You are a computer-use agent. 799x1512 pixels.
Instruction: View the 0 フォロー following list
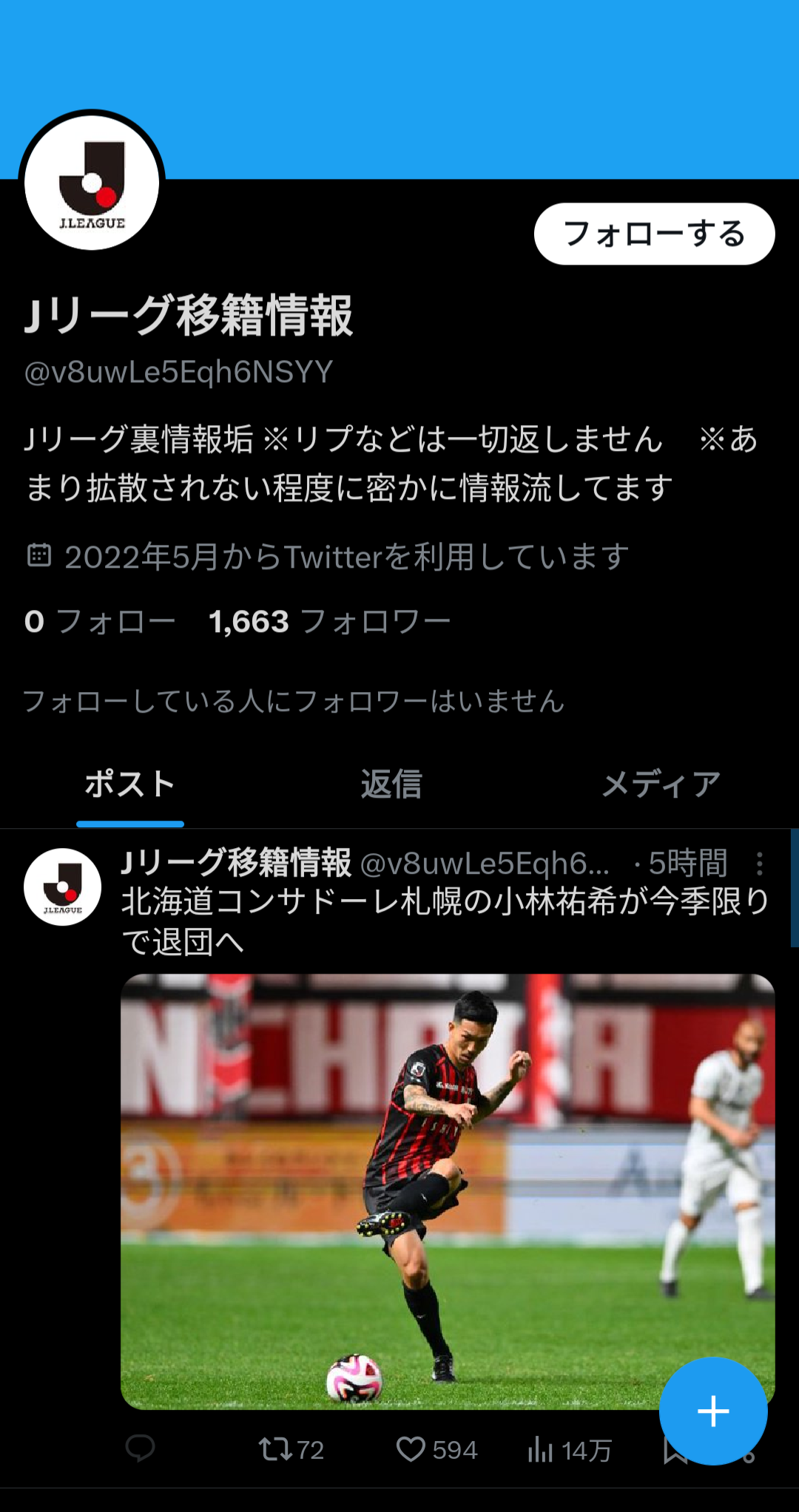(100, 622)
